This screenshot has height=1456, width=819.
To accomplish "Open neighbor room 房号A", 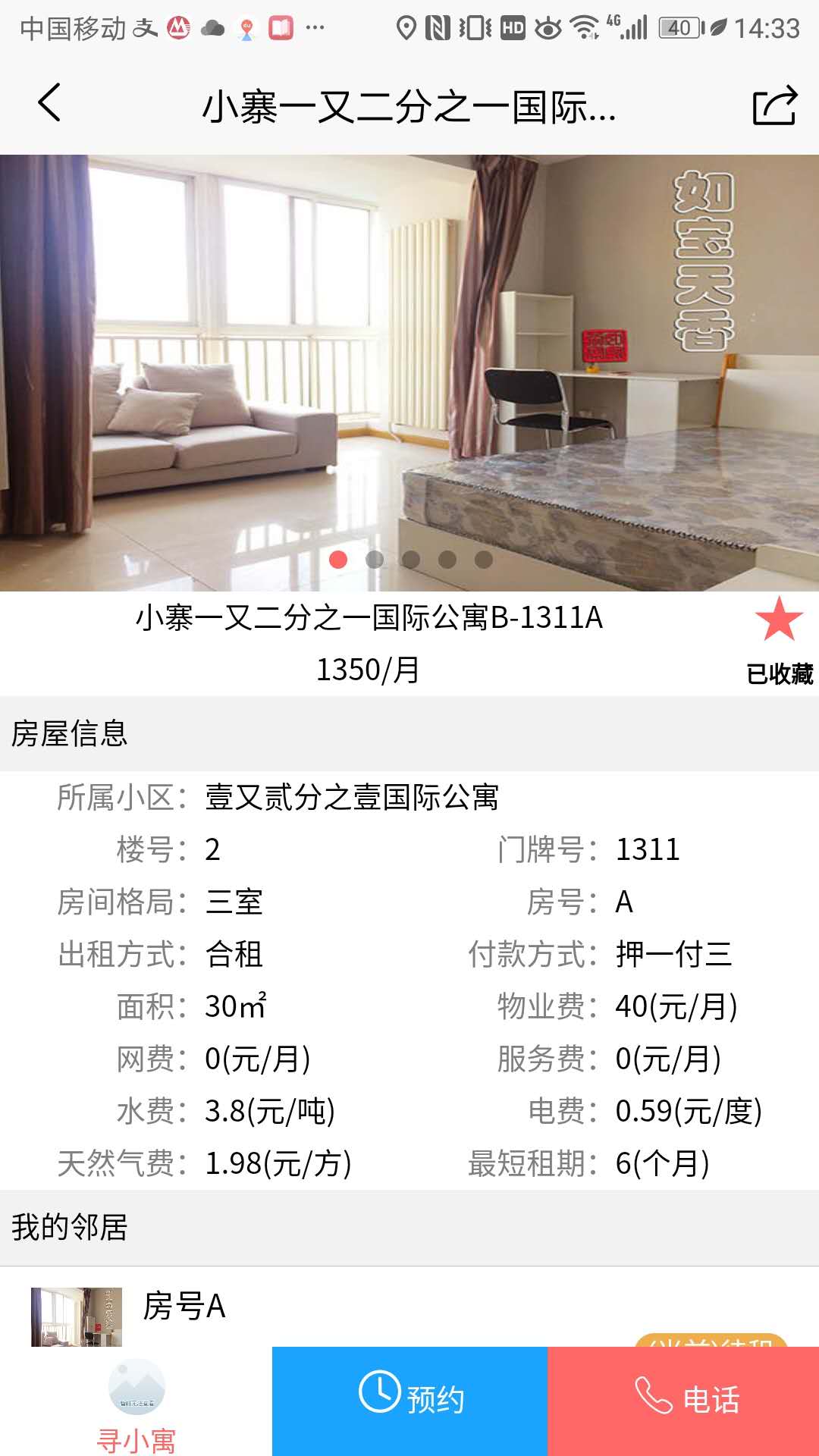I will coord(184,1306).
